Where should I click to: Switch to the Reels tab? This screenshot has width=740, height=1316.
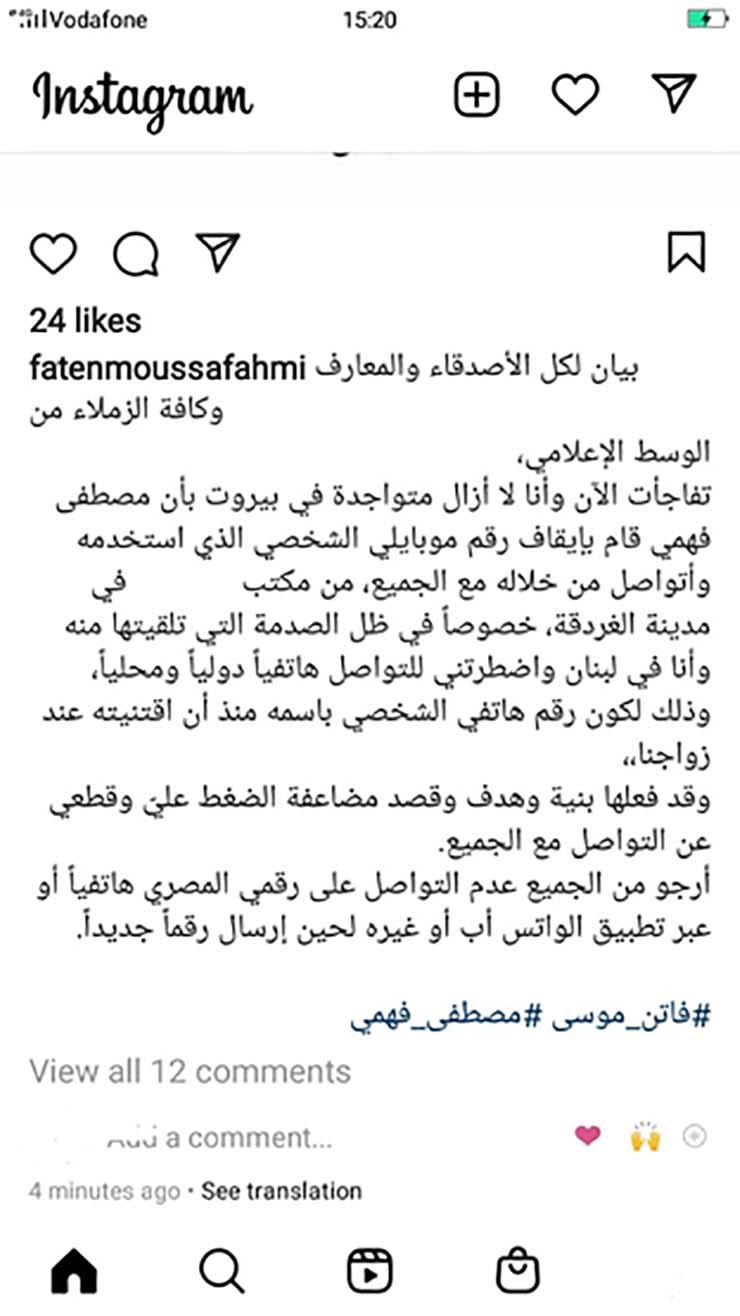coord(369,1271)
